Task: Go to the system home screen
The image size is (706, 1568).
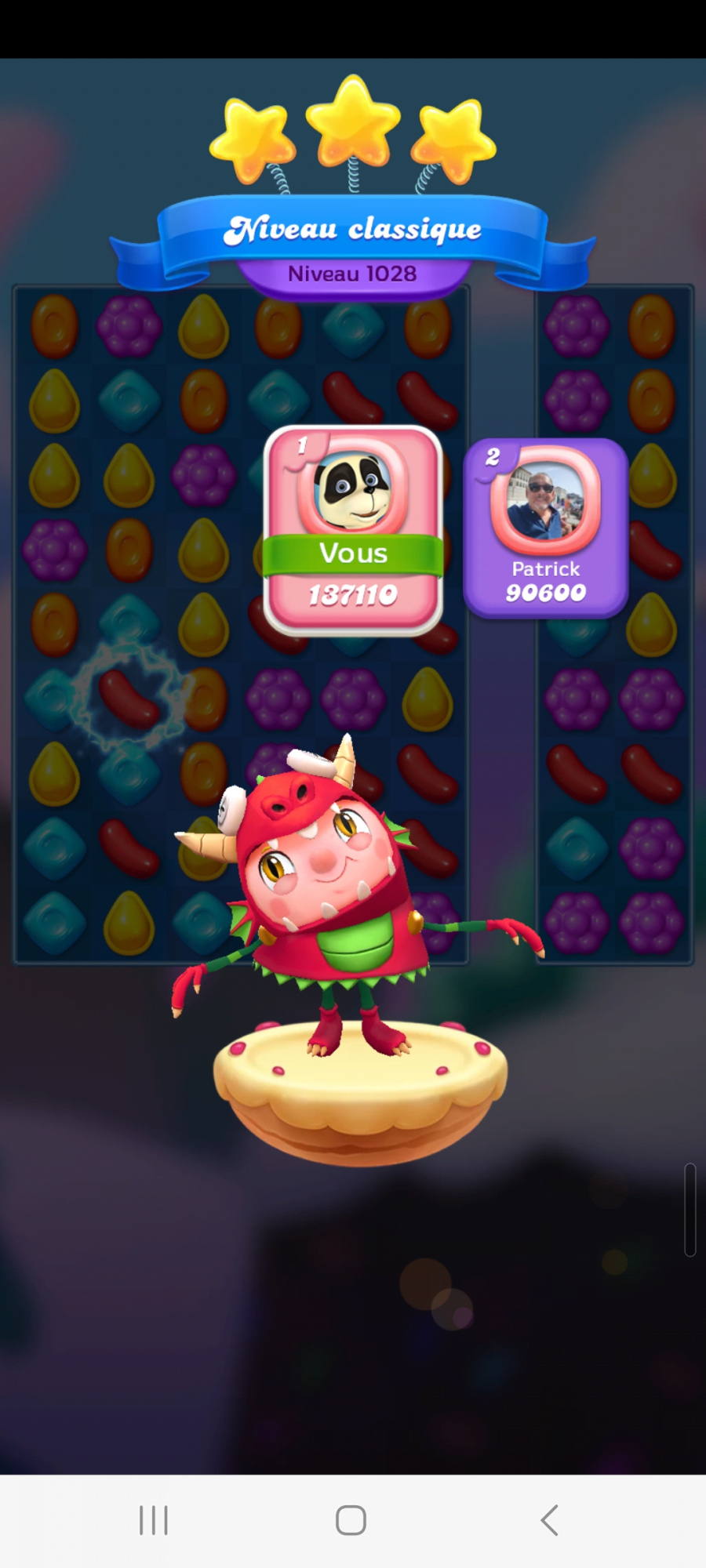Action: (351, 1519)
